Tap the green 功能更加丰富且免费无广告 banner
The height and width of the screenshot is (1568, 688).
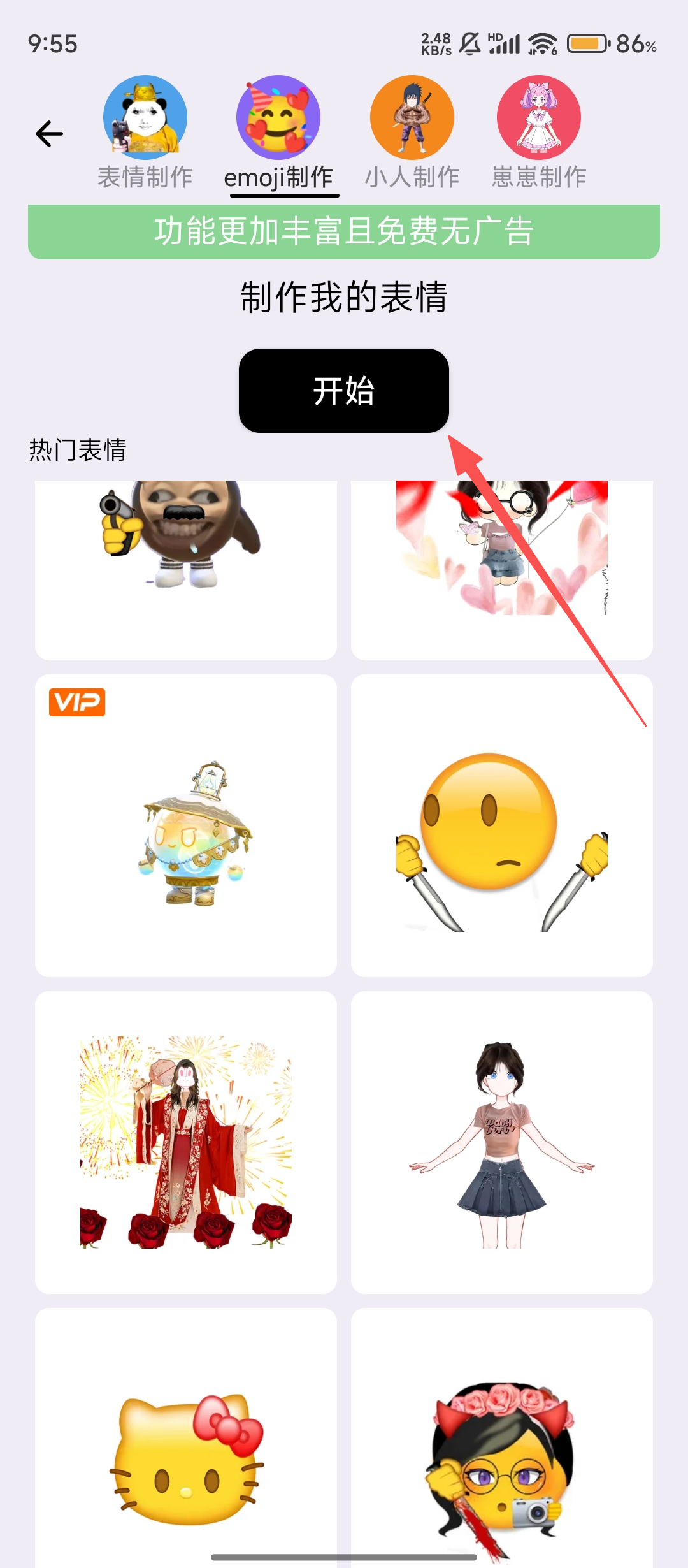(x=344, y=231)
